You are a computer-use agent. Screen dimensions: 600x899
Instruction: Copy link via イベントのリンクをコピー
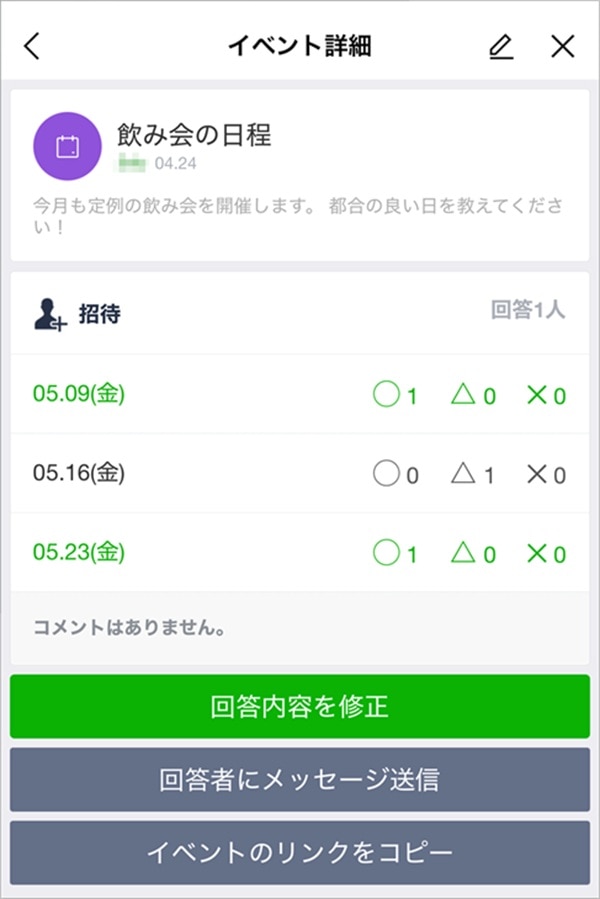300,853
